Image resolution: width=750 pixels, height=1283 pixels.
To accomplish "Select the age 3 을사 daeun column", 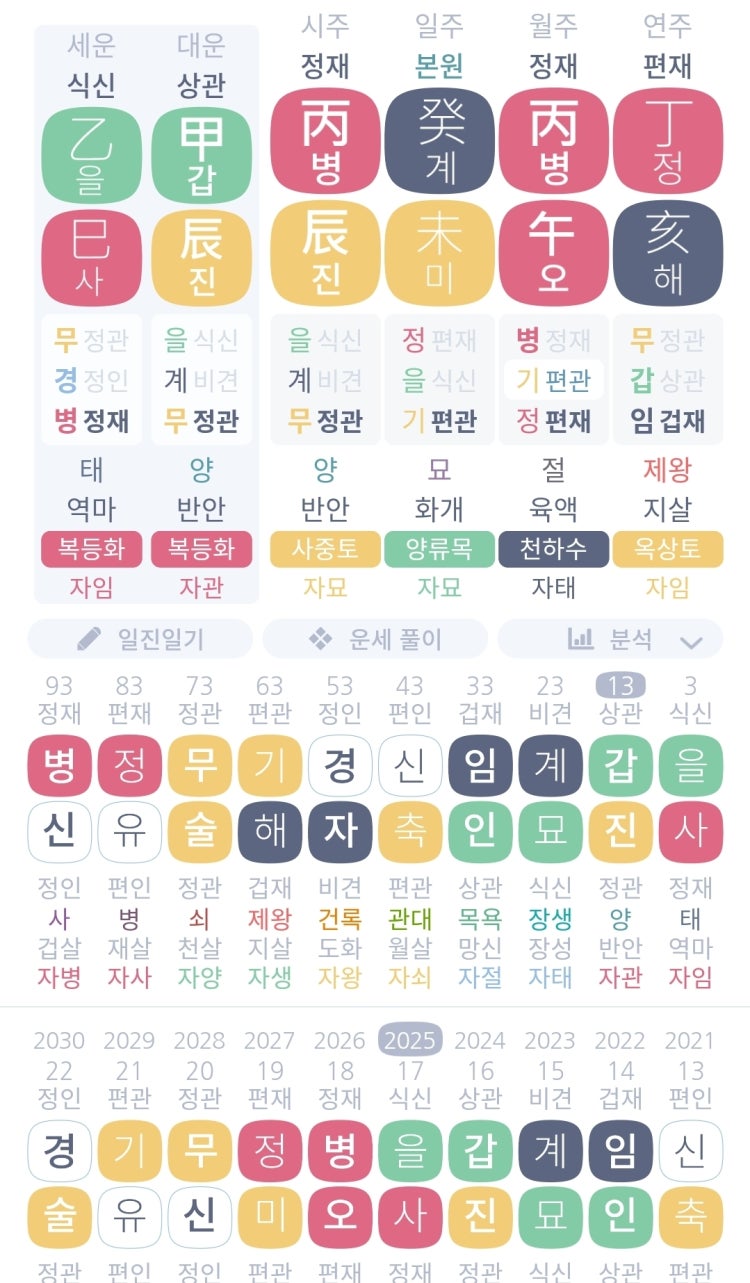I will click(x=690, y=798).
